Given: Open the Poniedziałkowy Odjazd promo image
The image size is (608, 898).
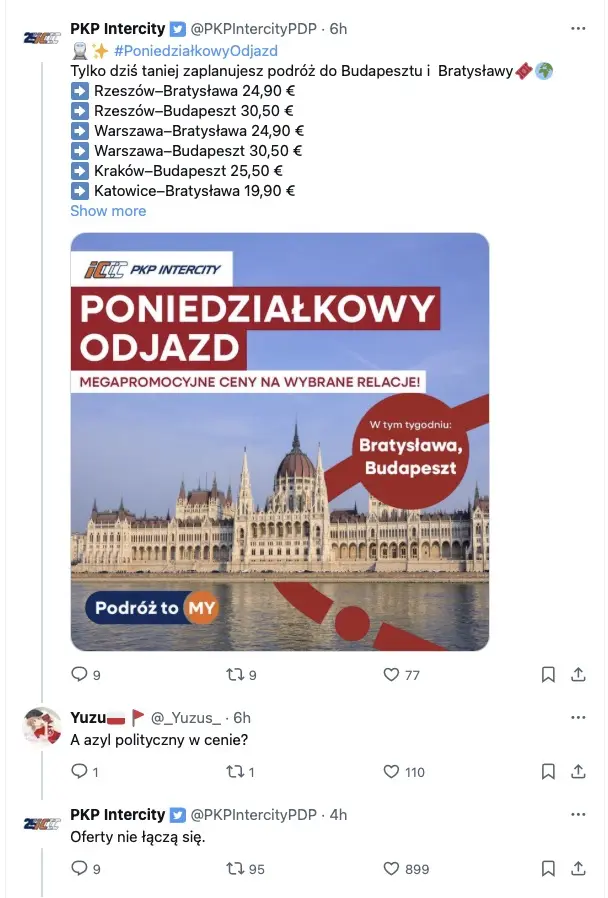Looking at the screenshot, I should coord(280,442).
